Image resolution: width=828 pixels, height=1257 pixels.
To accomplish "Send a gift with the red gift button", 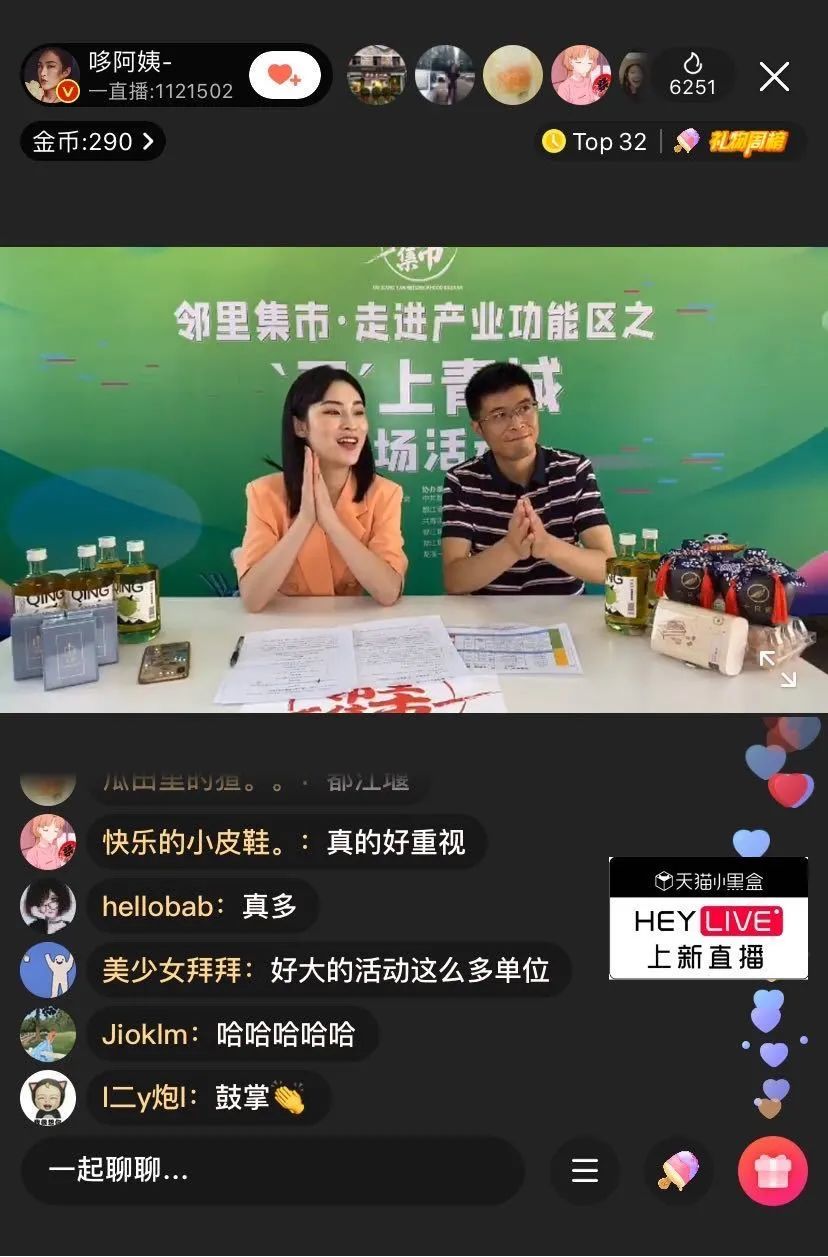I will (772, 1171).
